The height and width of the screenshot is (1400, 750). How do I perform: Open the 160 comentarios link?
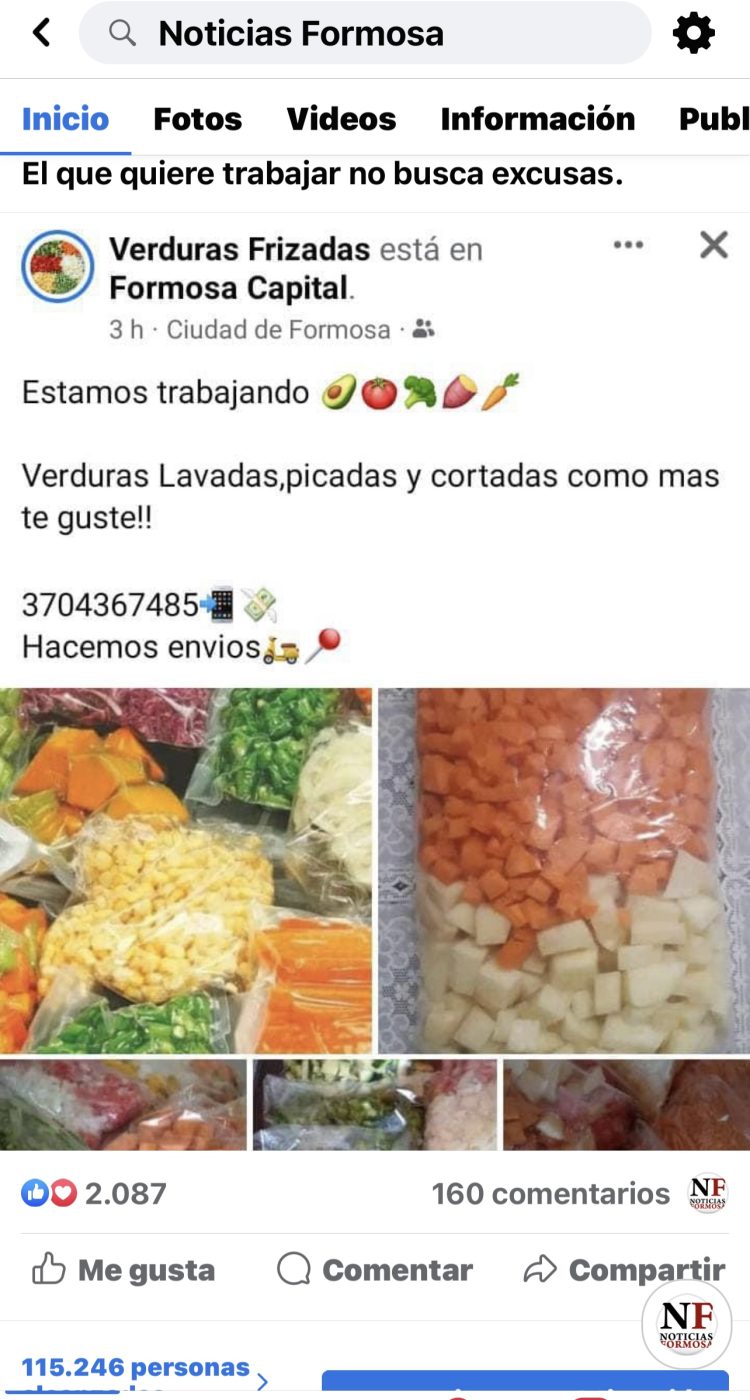tap(550, 1193)
